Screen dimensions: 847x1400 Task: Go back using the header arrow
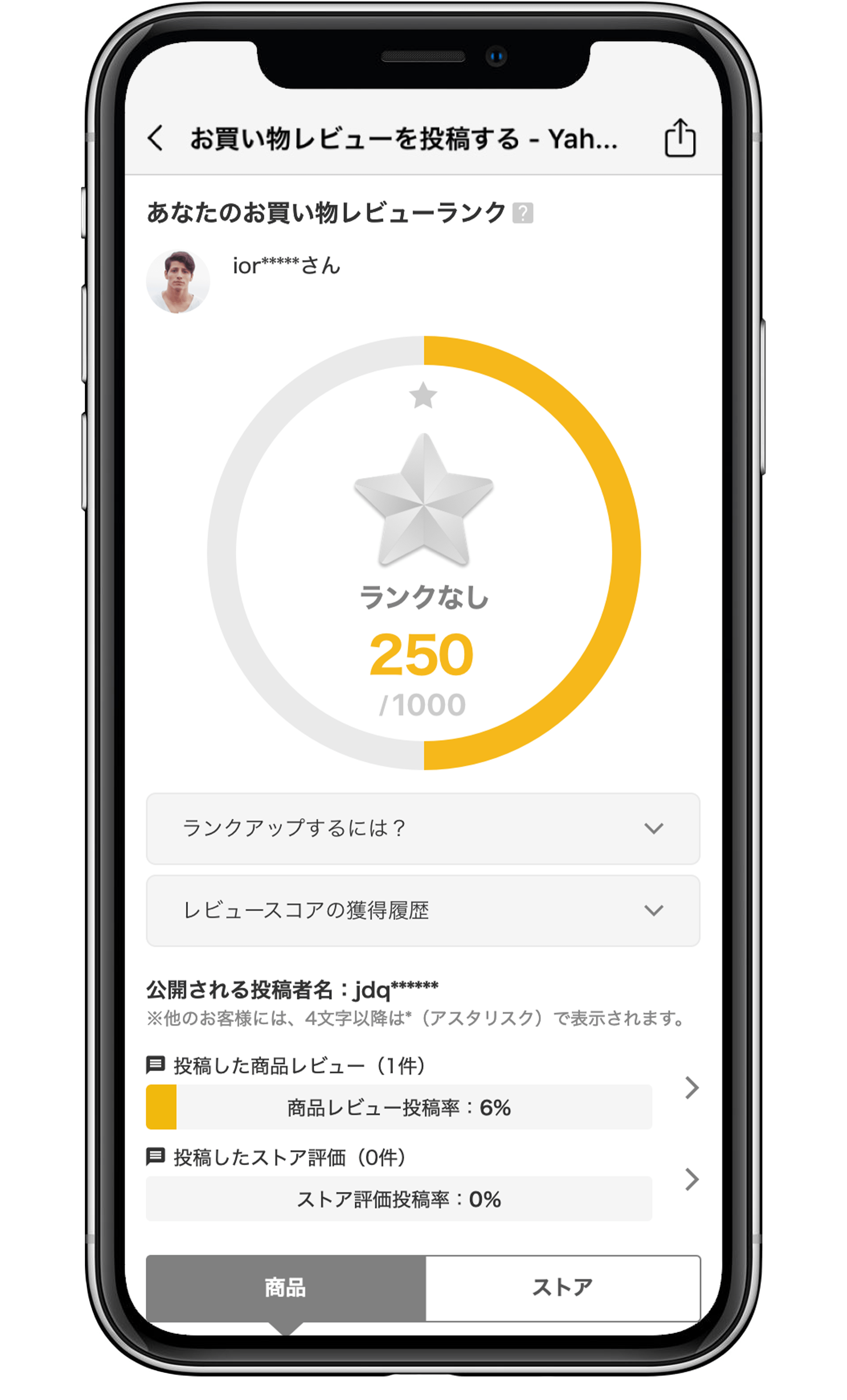pos(155,138)
